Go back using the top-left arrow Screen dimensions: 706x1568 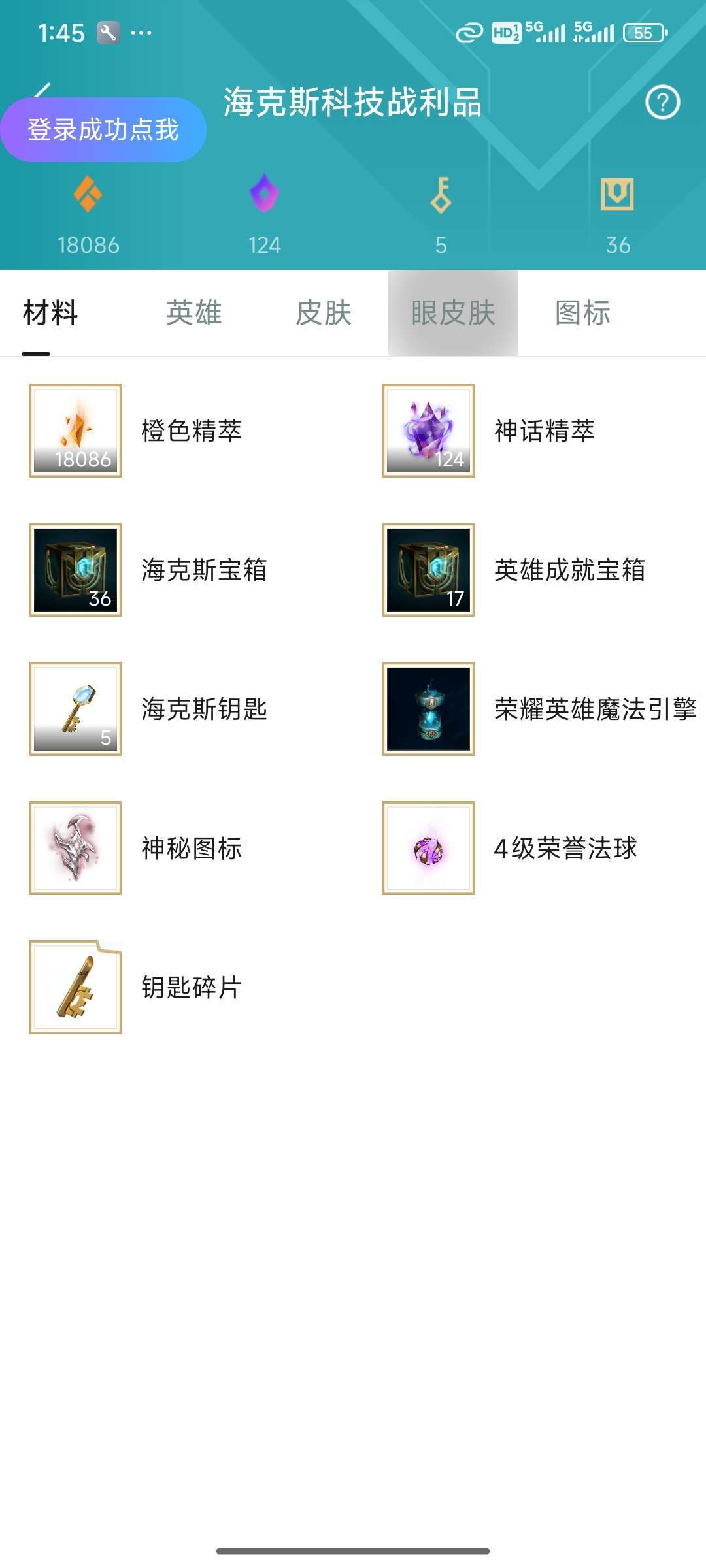42,90
